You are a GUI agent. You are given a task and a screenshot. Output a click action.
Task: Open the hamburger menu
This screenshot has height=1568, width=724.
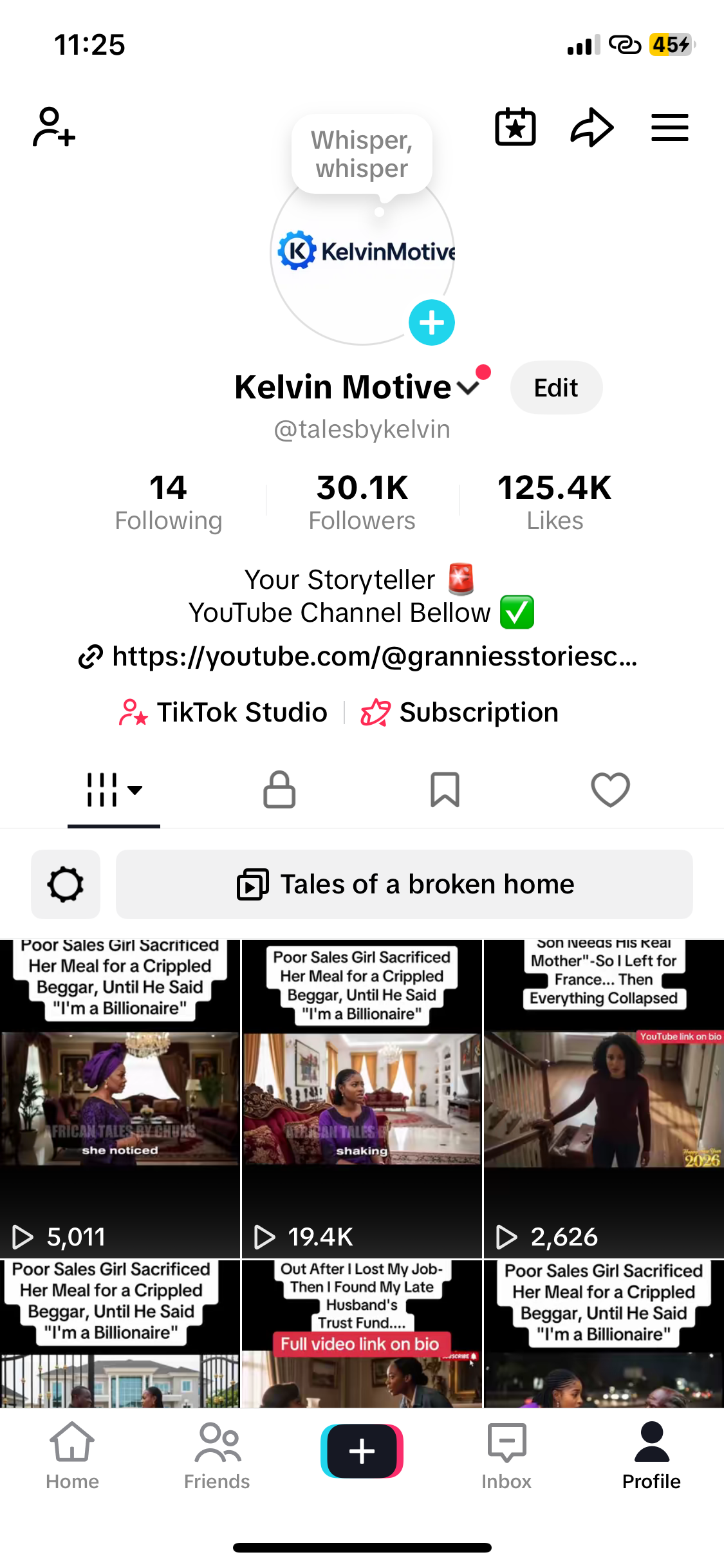tap(669, 127)
